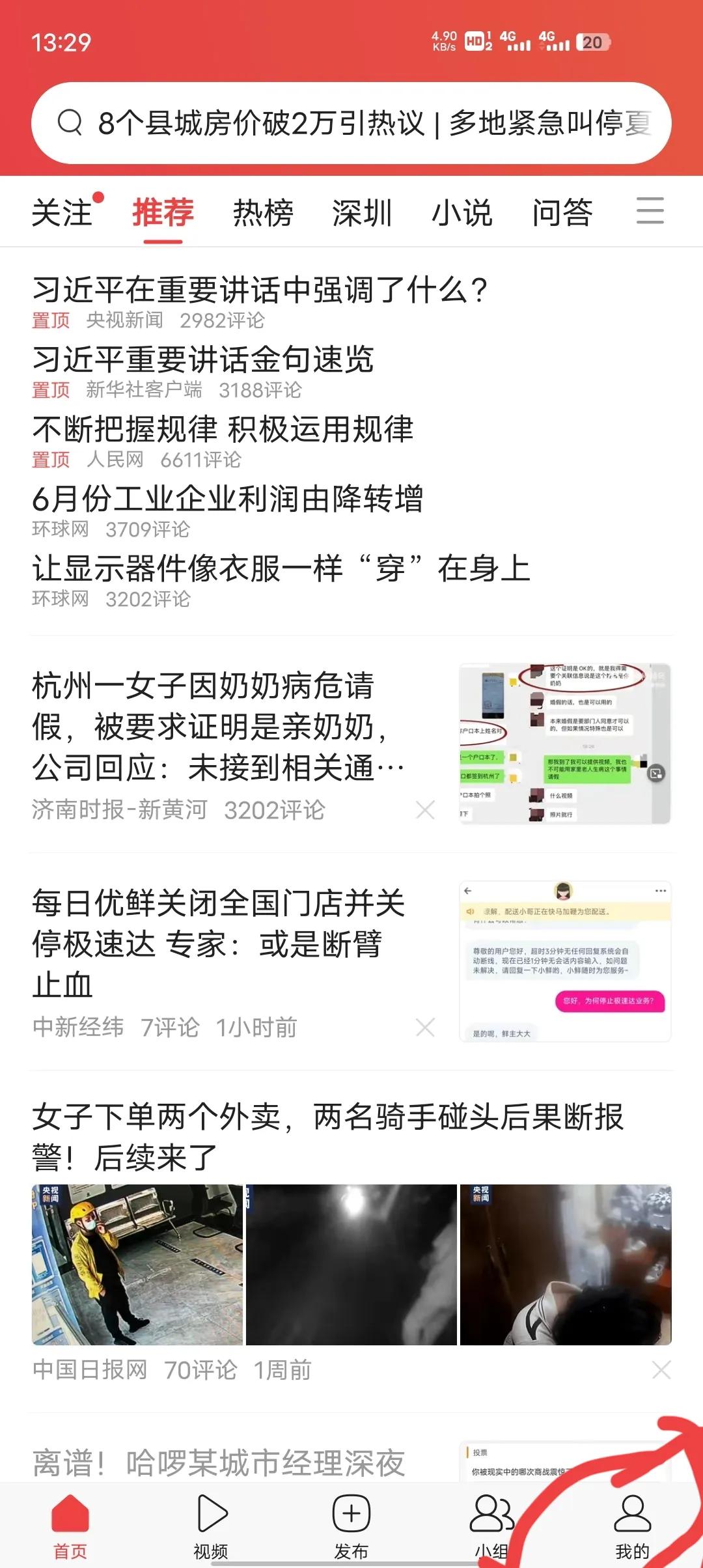The height and width of the screenshot is (1568, 703).
Task: Open the 每日优鲜关闭全国门店 article
Action: 218,943
